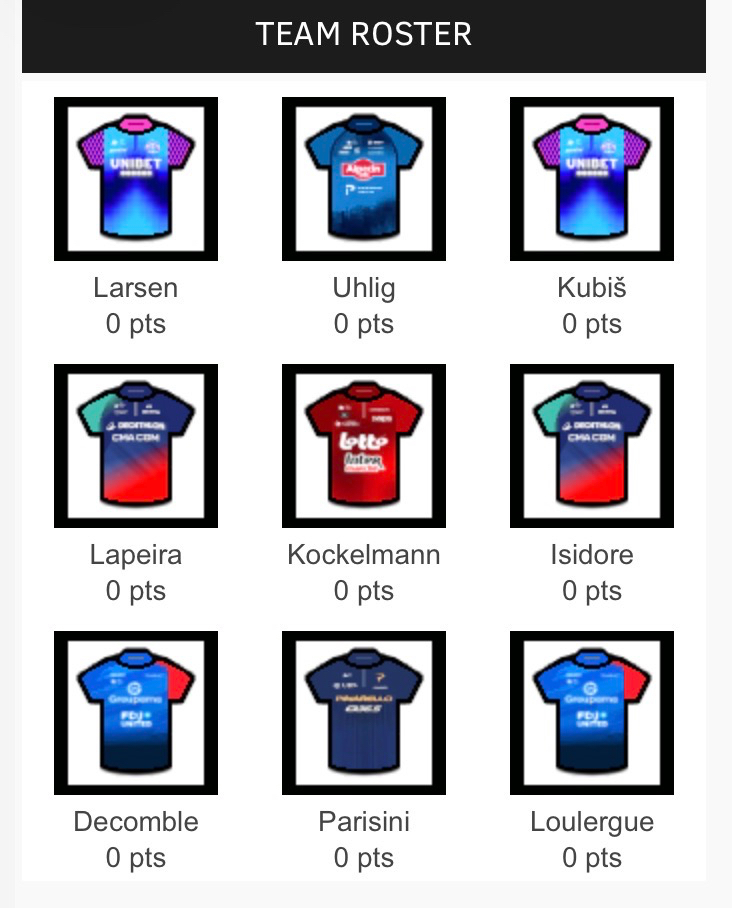The image size is (732, 908).
Task: Open Kubiš rider card
Action: 592,179
